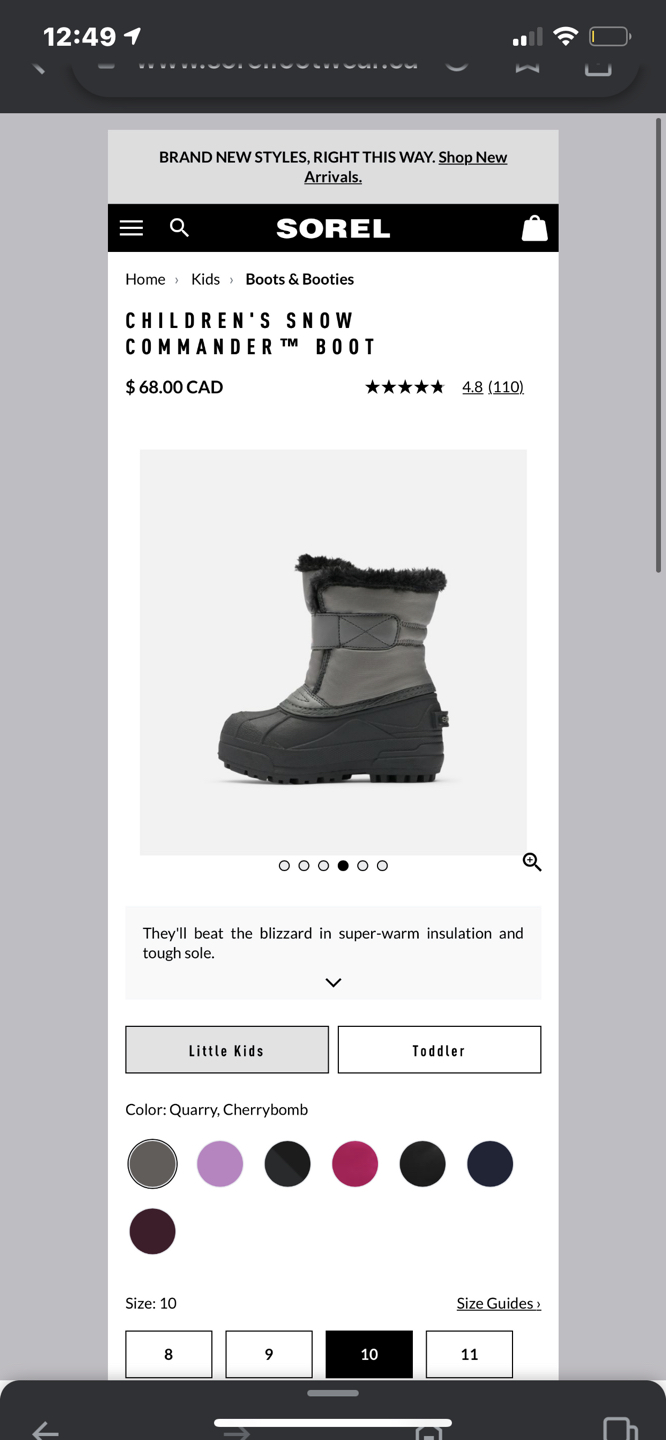Expand the product description chevron
Viewport: 666px width, 1440px height.
click(333, 982)
